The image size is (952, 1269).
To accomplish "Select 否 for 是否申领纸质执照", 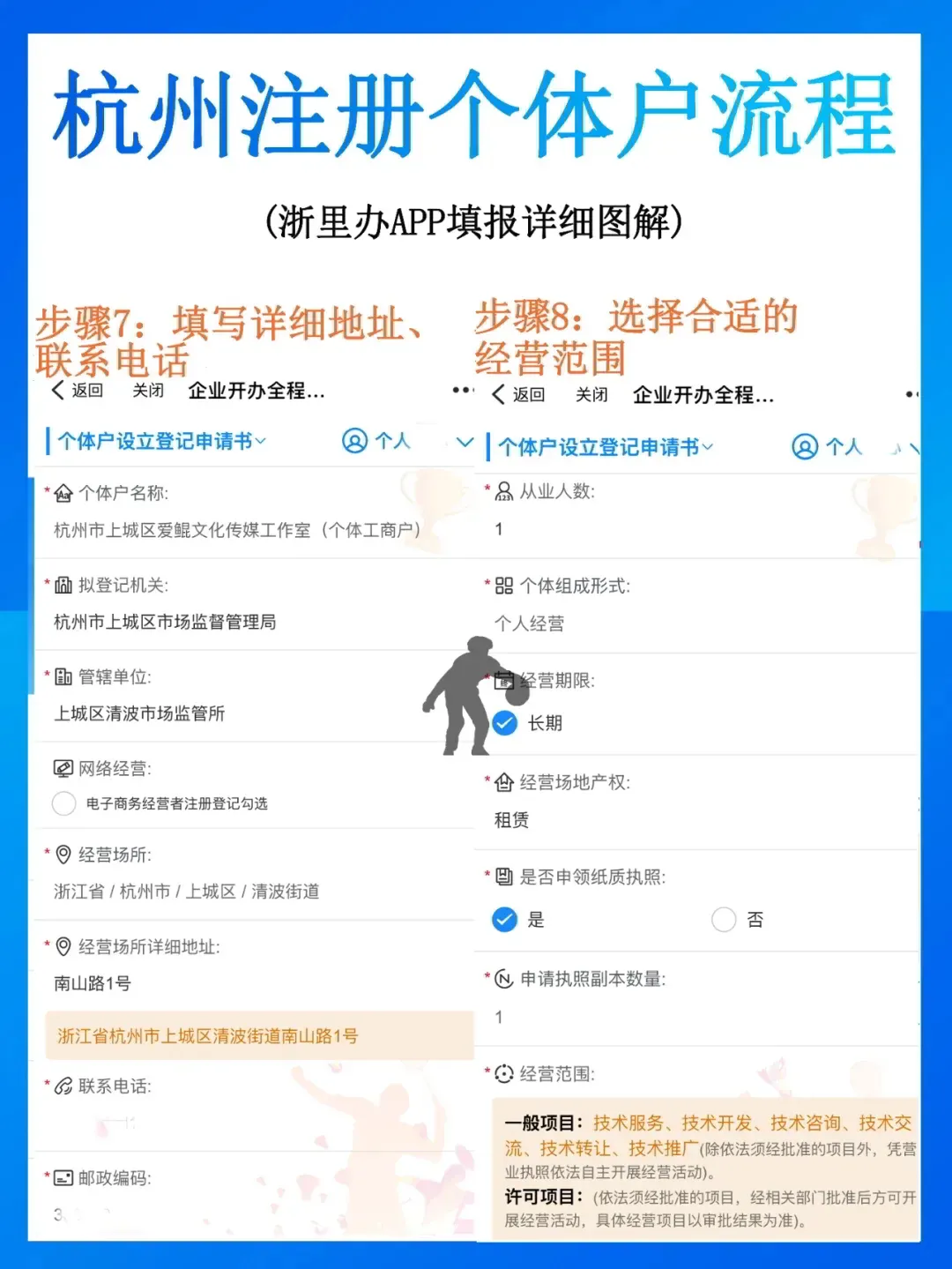I will coord(724,920).
